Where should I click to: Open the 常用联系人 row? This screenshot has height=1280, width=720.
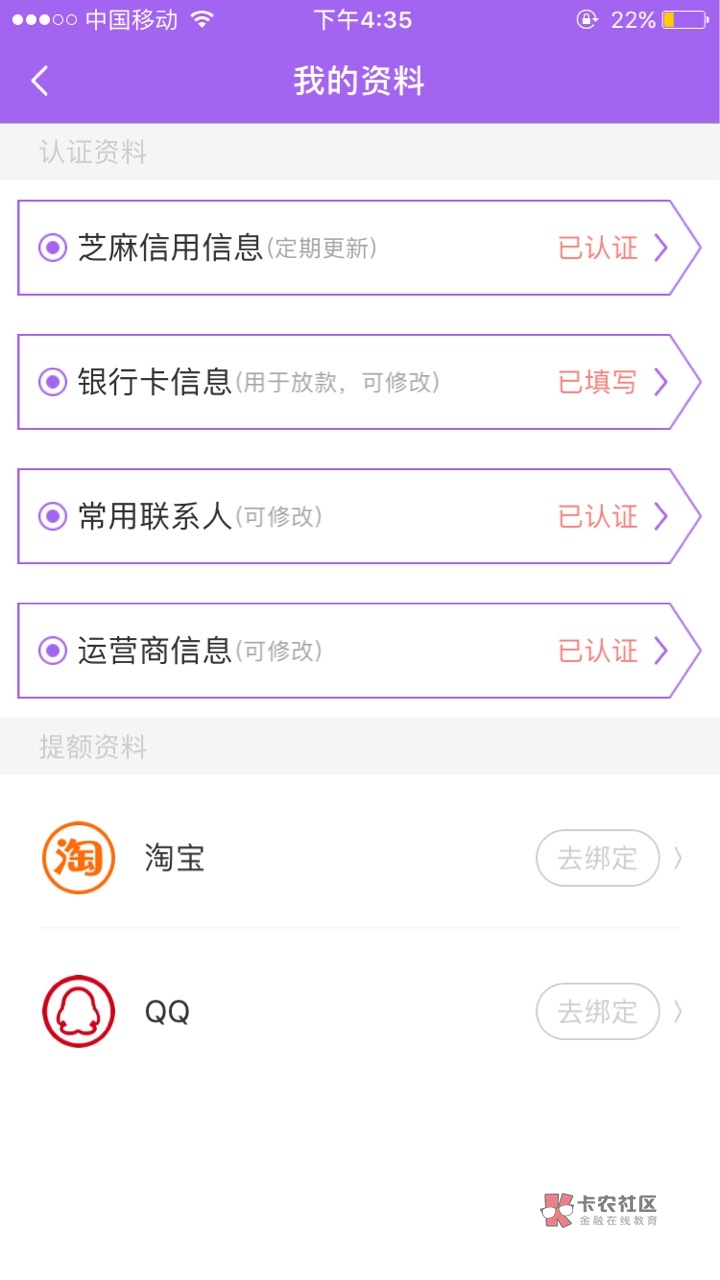pos(359,516)
